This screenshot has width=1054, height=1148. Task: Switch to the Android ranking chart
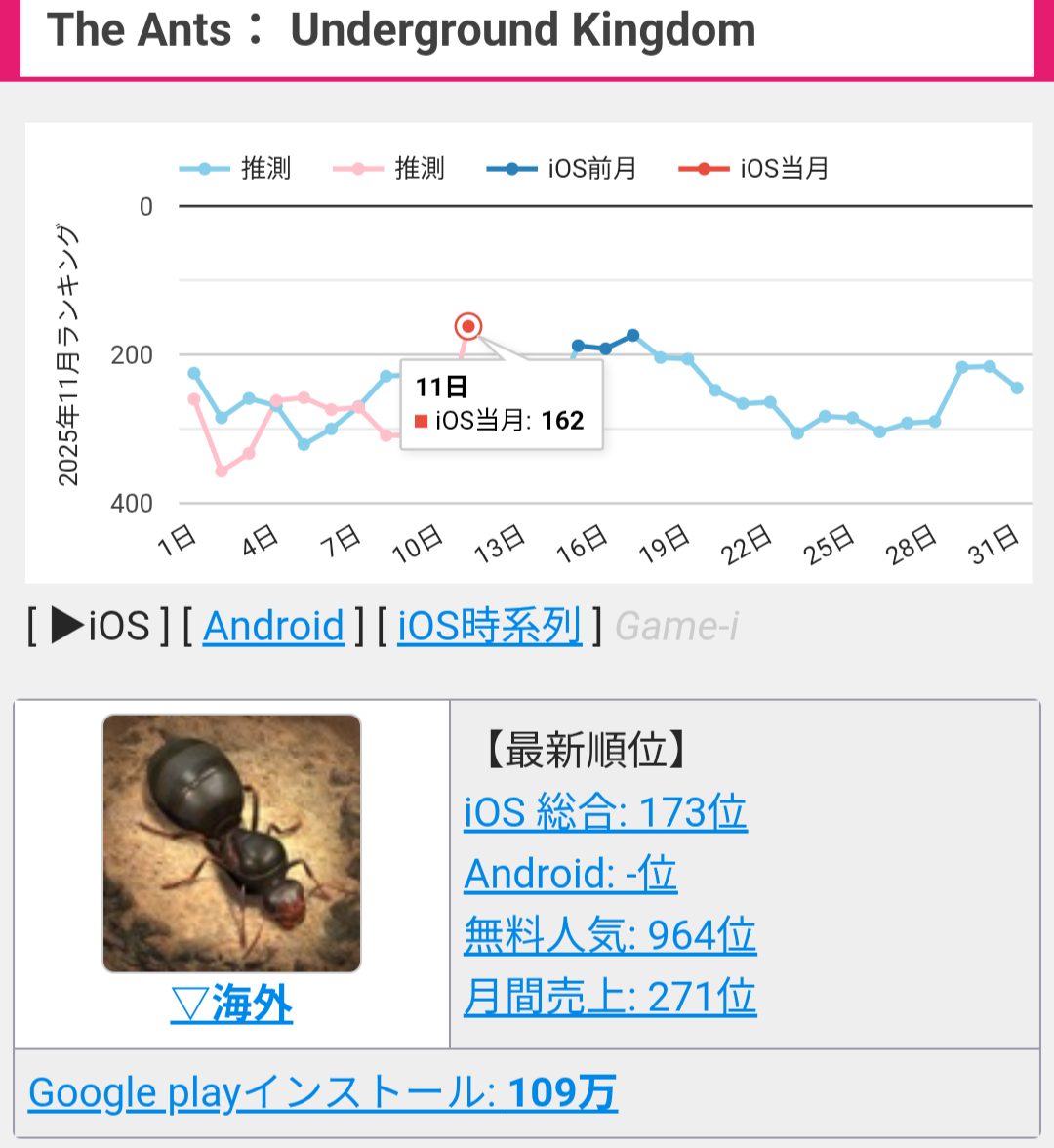tap(273, 626)
